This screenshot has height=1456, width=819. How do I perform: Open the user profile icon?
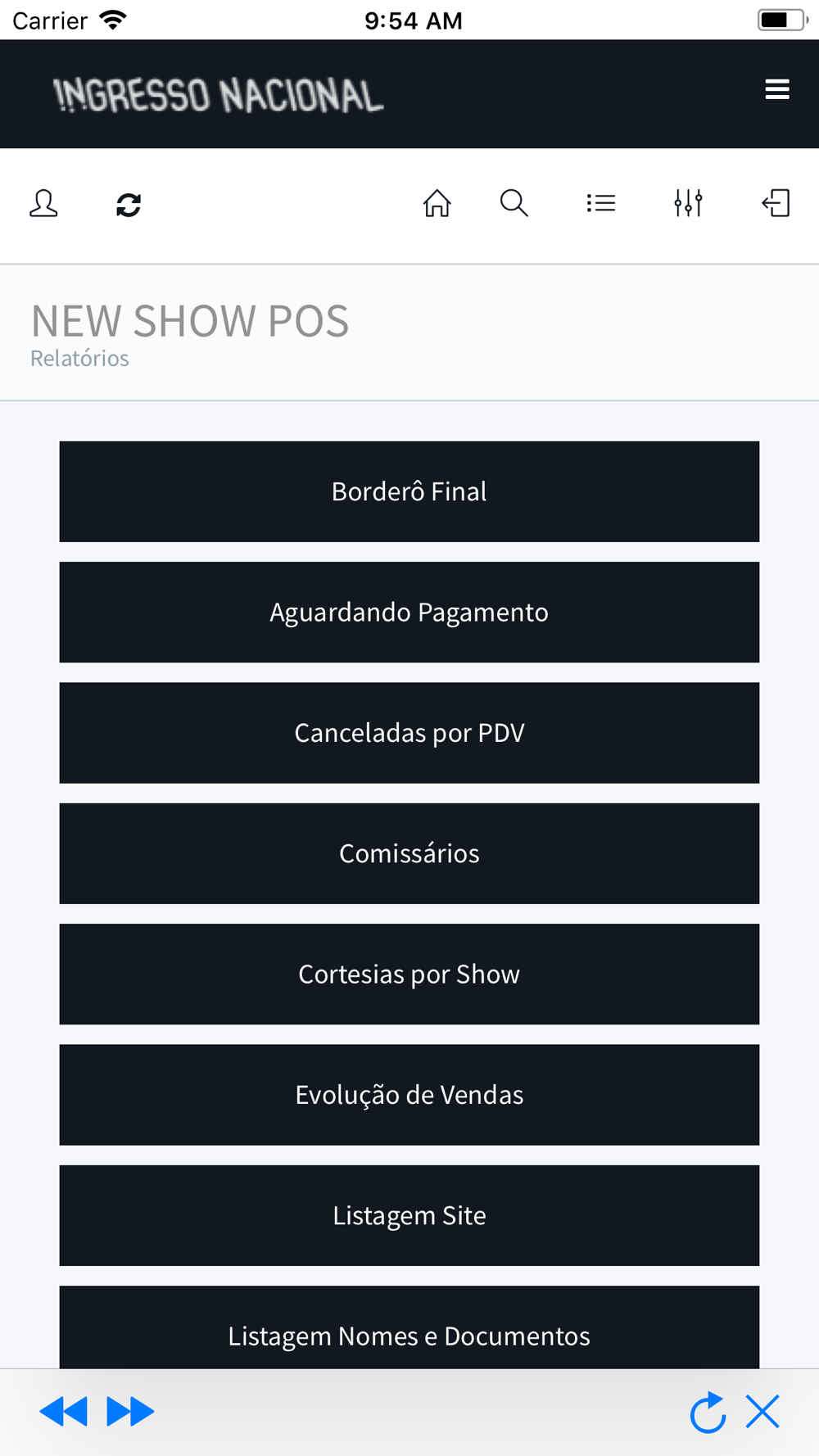pyautogui.click(x=43, y=203)
